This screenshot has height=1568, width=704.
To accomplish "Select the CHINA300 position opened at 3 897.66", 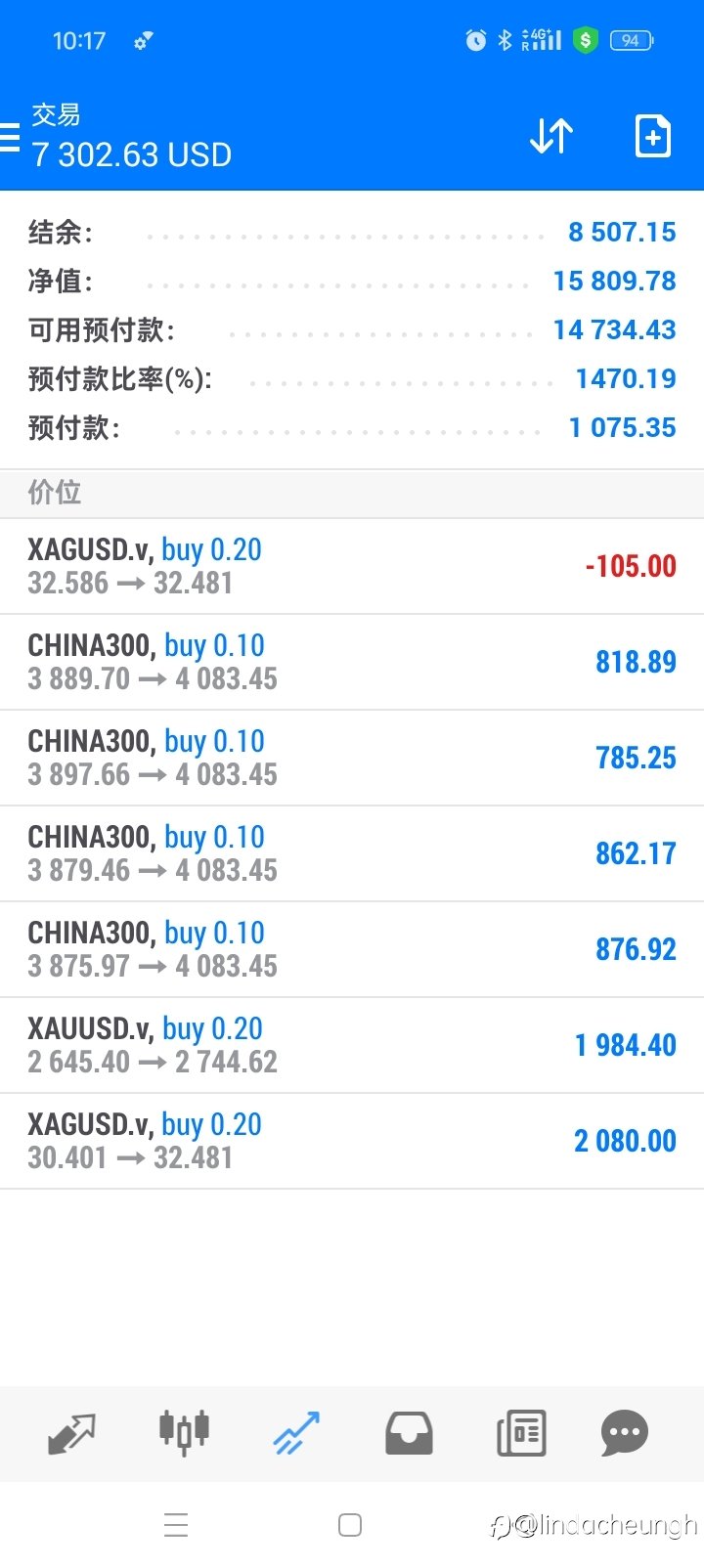I will click(352, 758).
